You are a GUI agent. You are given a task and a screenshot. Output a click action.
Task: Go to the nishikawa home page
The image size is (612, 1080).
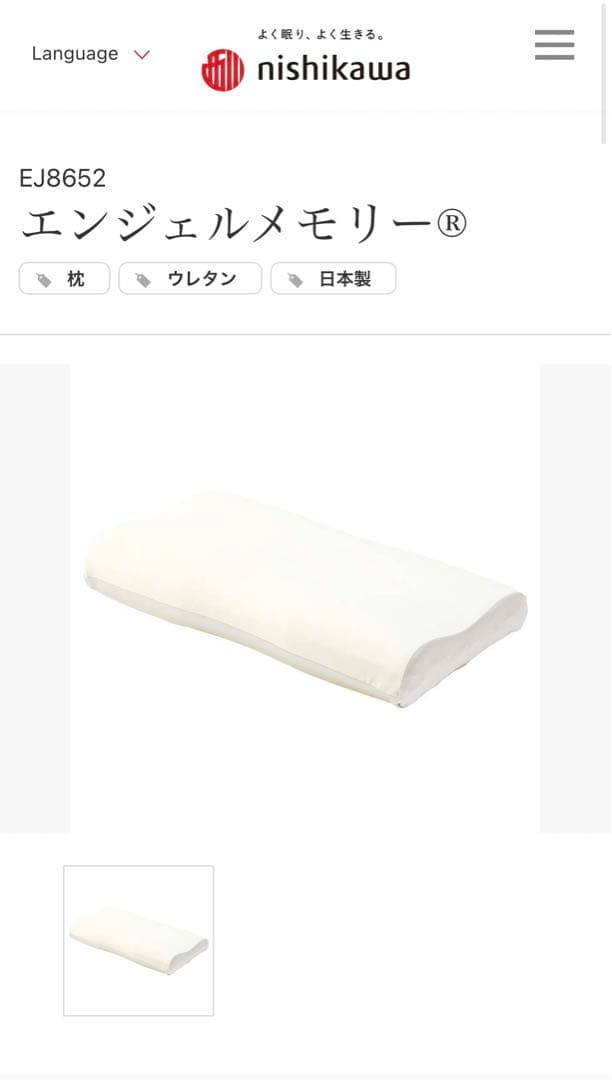(x=306, y=62)
